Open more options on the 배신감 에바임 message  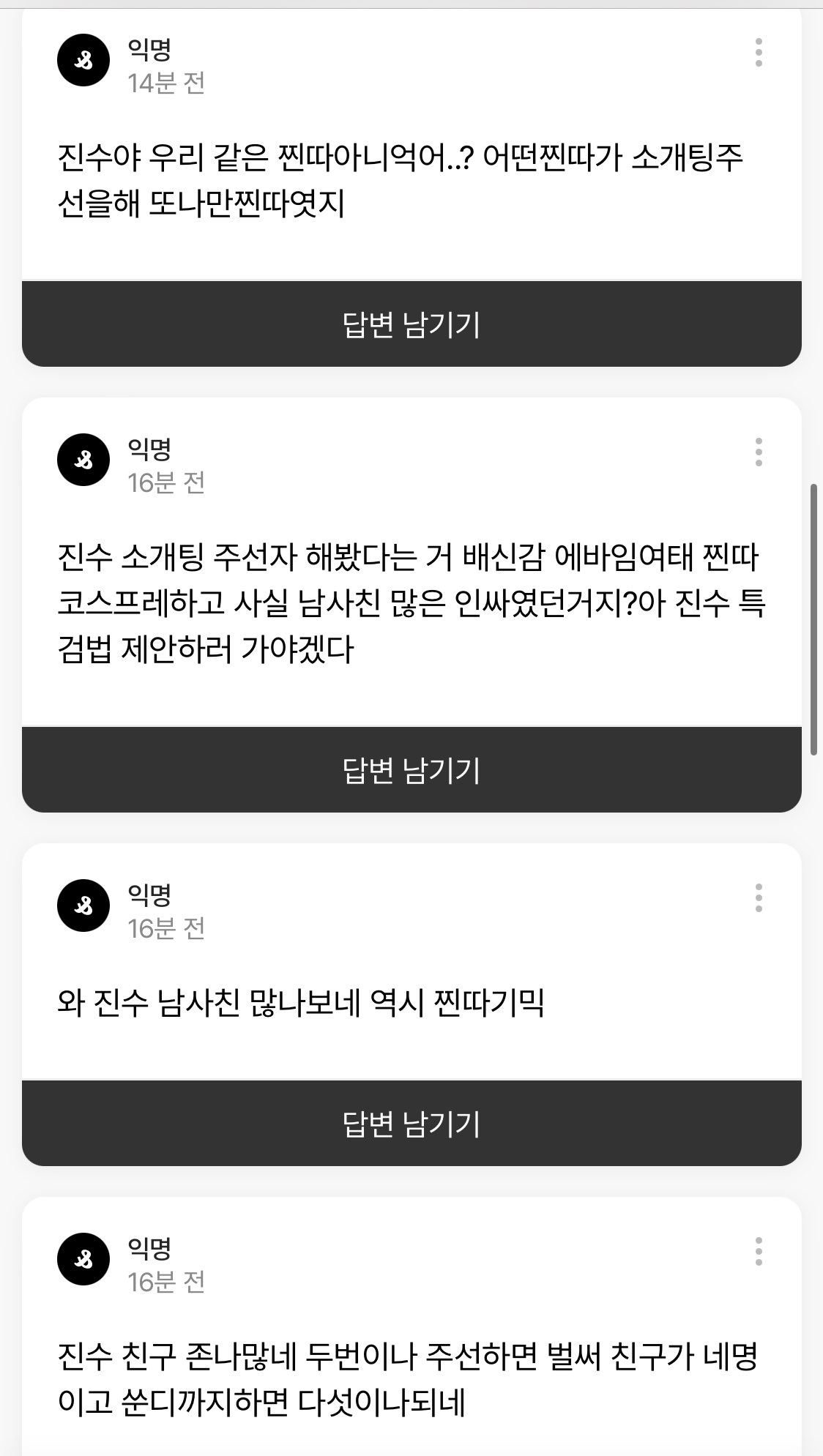click(759, 452)
